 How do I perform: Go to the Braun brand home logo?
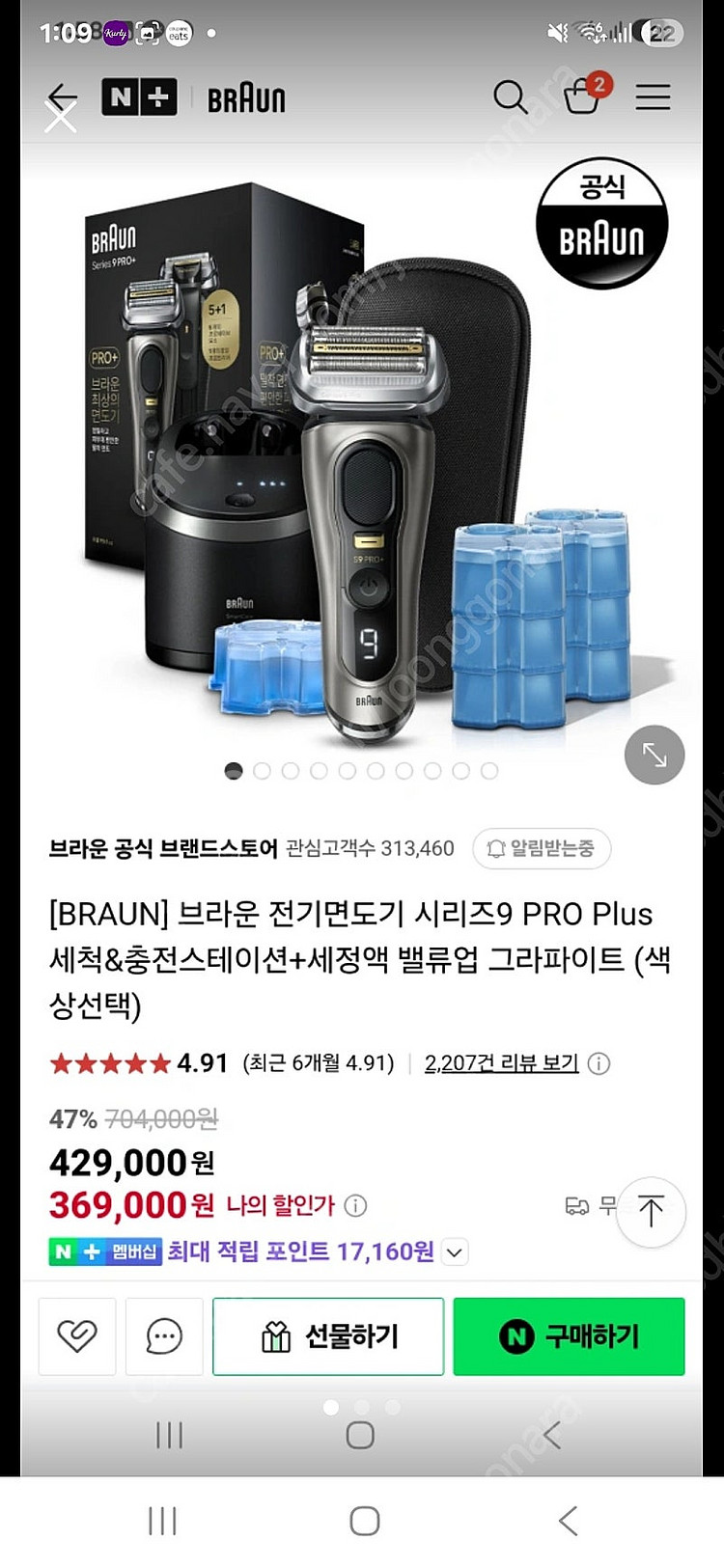(246, 98)
